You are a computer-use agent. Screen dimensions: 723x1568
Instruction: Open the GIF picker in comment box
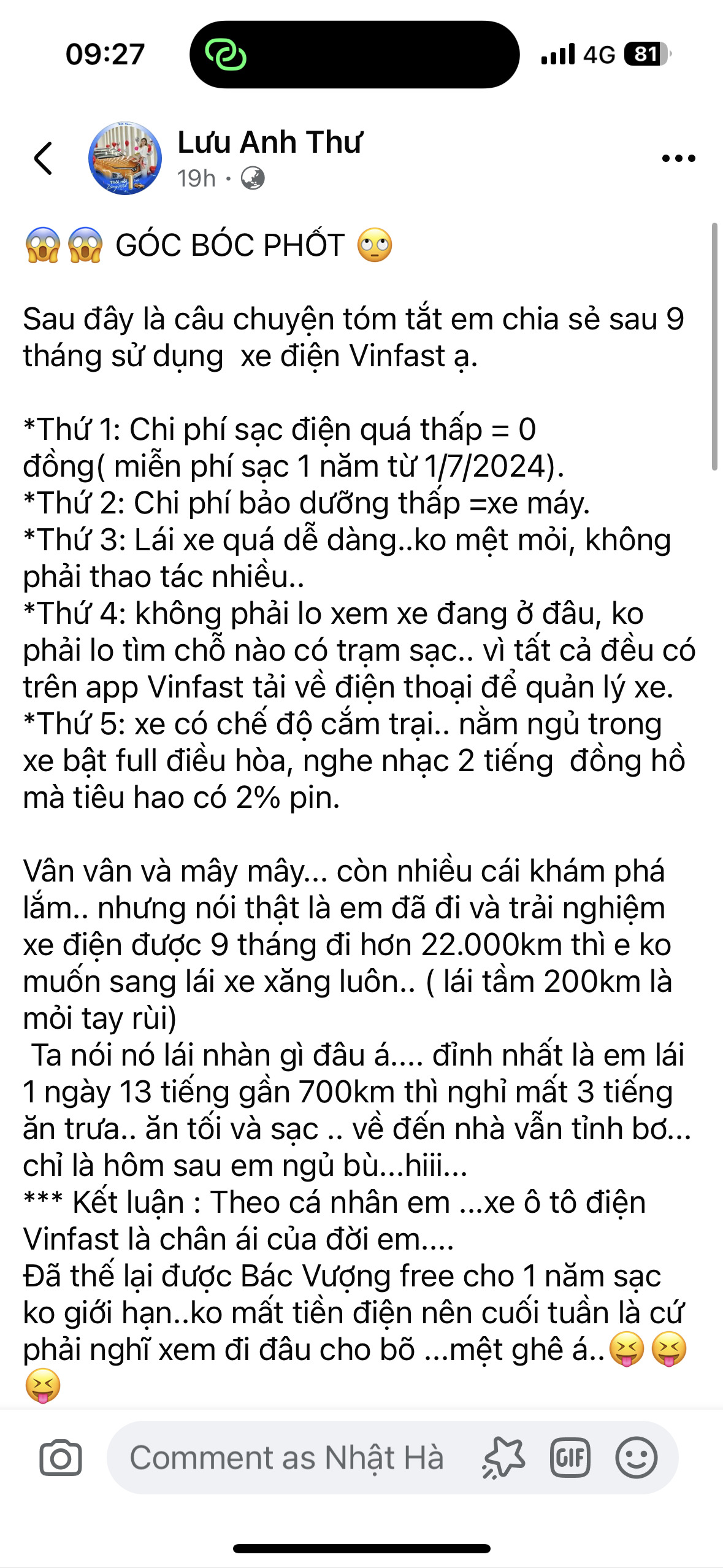(570, 1458)
